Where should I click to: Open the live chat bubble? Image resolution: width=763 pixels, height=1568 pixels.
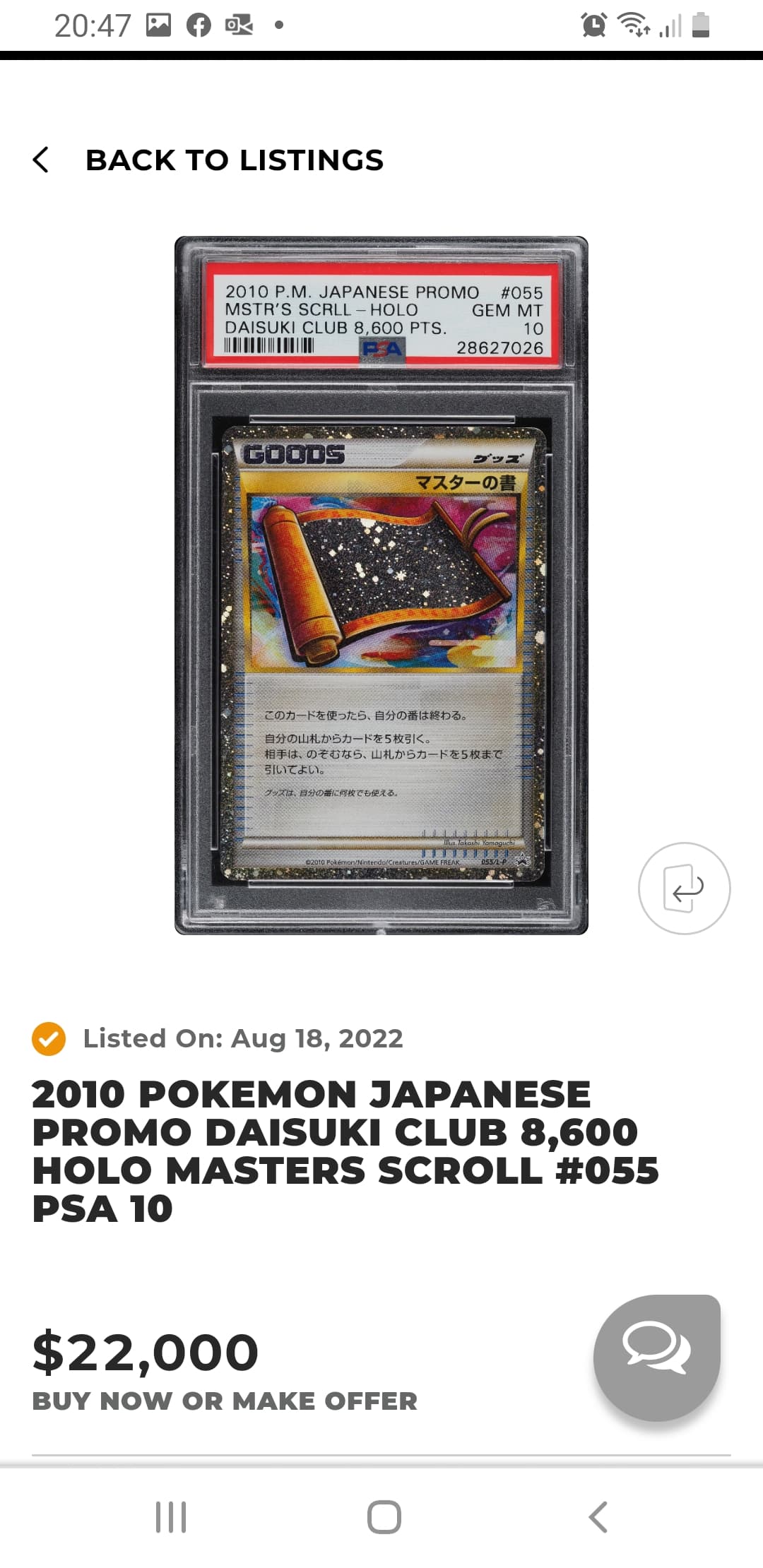(656, 1356)
